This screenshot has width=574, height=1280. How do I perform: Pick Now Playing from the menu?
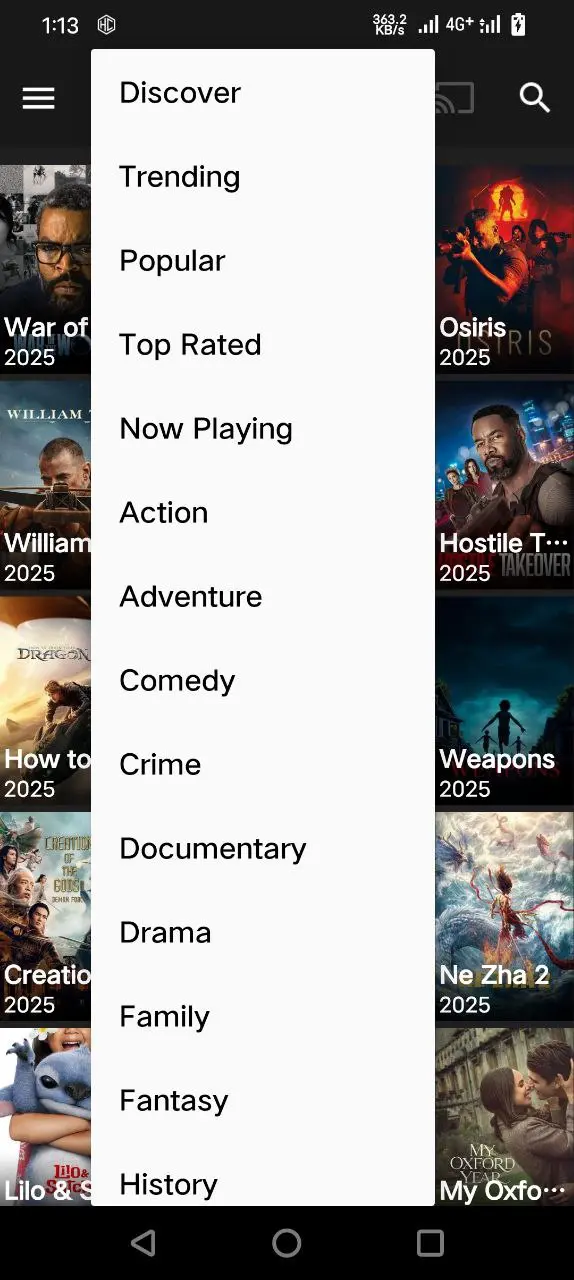point(263,428)
